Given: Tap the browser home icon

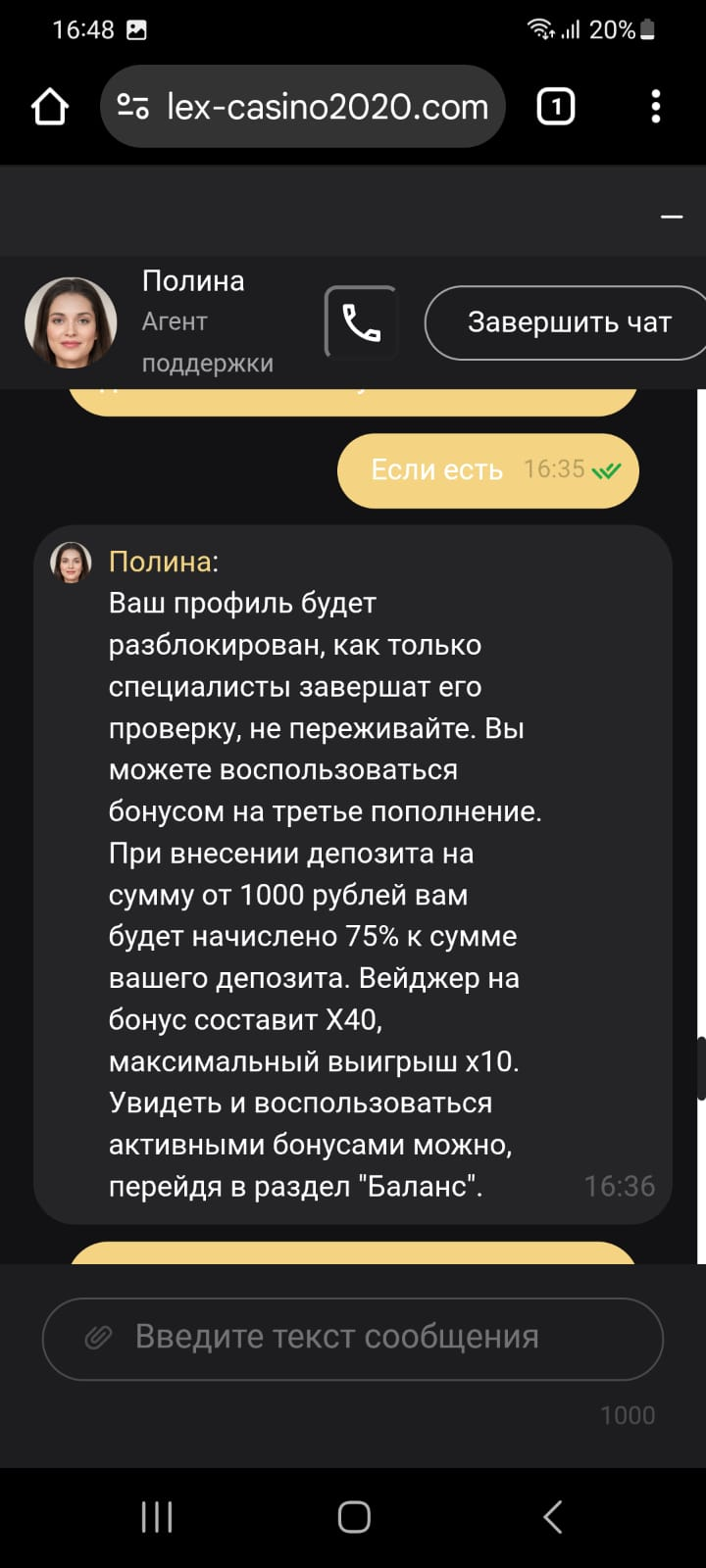Looking at the screenshot, I should pos(50,107).
